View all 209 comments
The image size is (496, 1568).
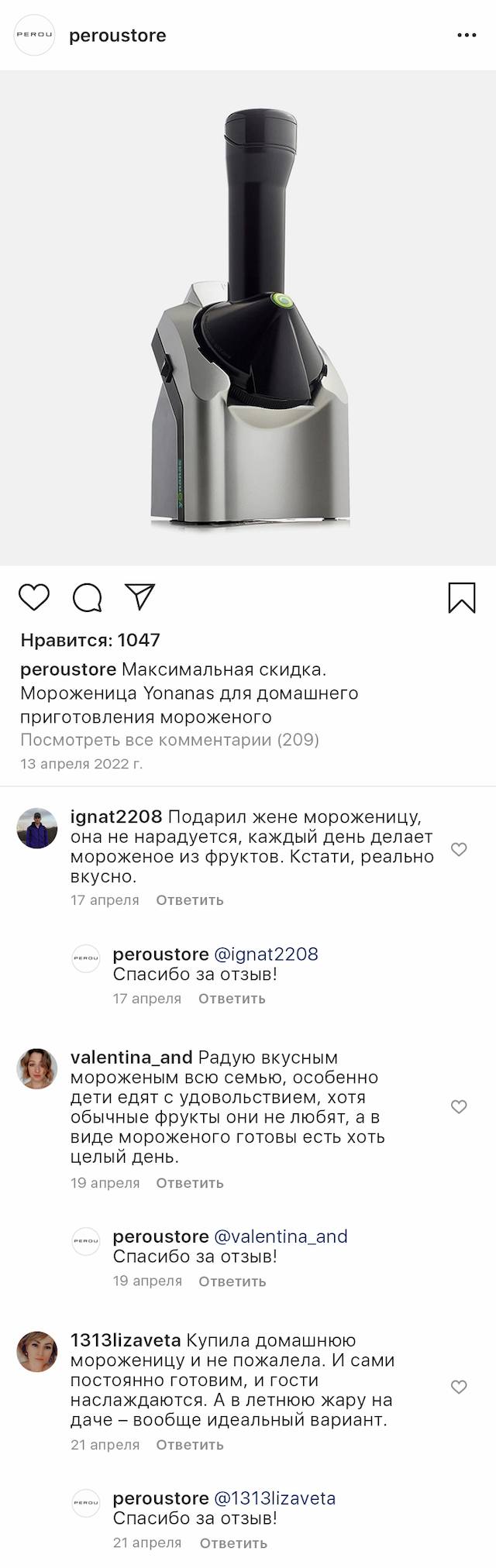click(x=170, y=739)
